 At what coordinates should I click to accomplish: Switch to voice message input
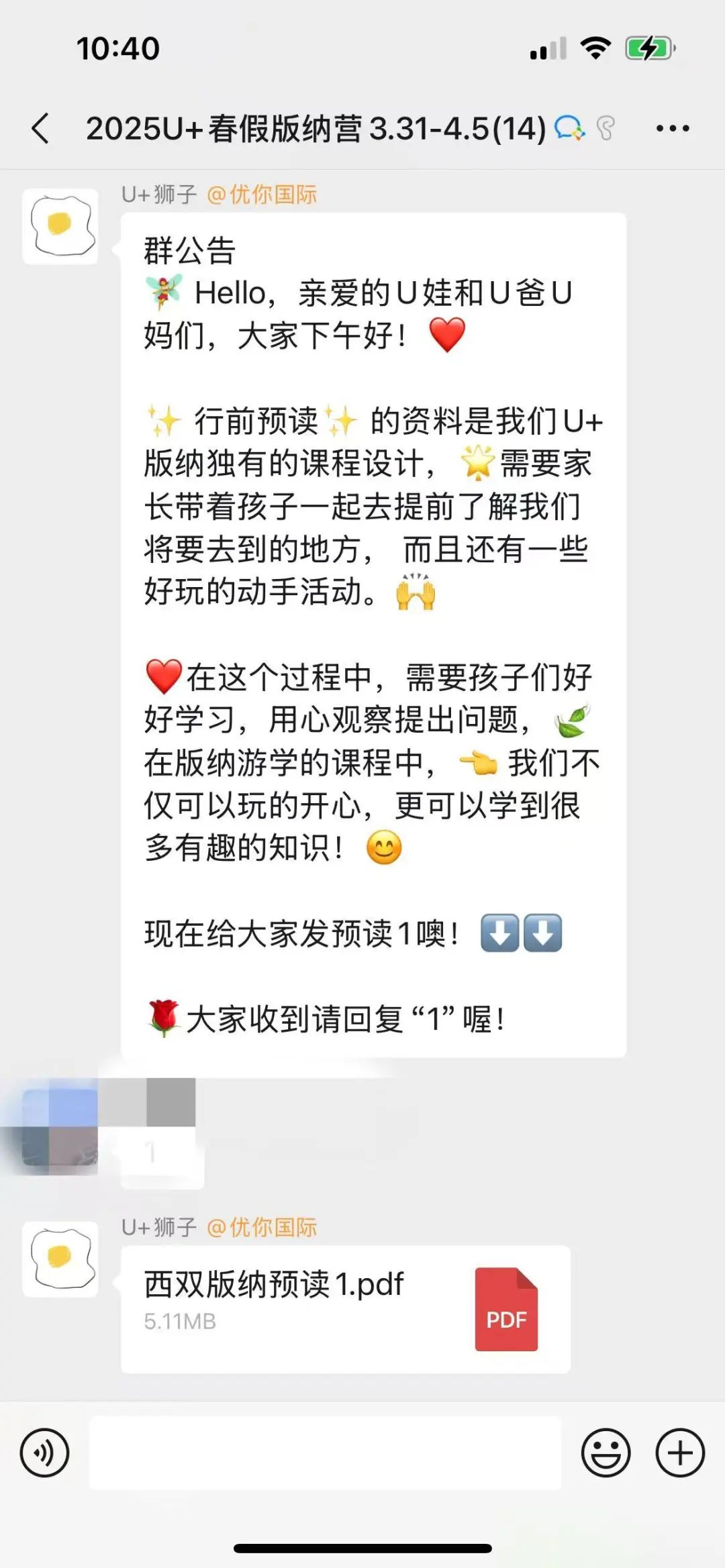pos(45,1453)
